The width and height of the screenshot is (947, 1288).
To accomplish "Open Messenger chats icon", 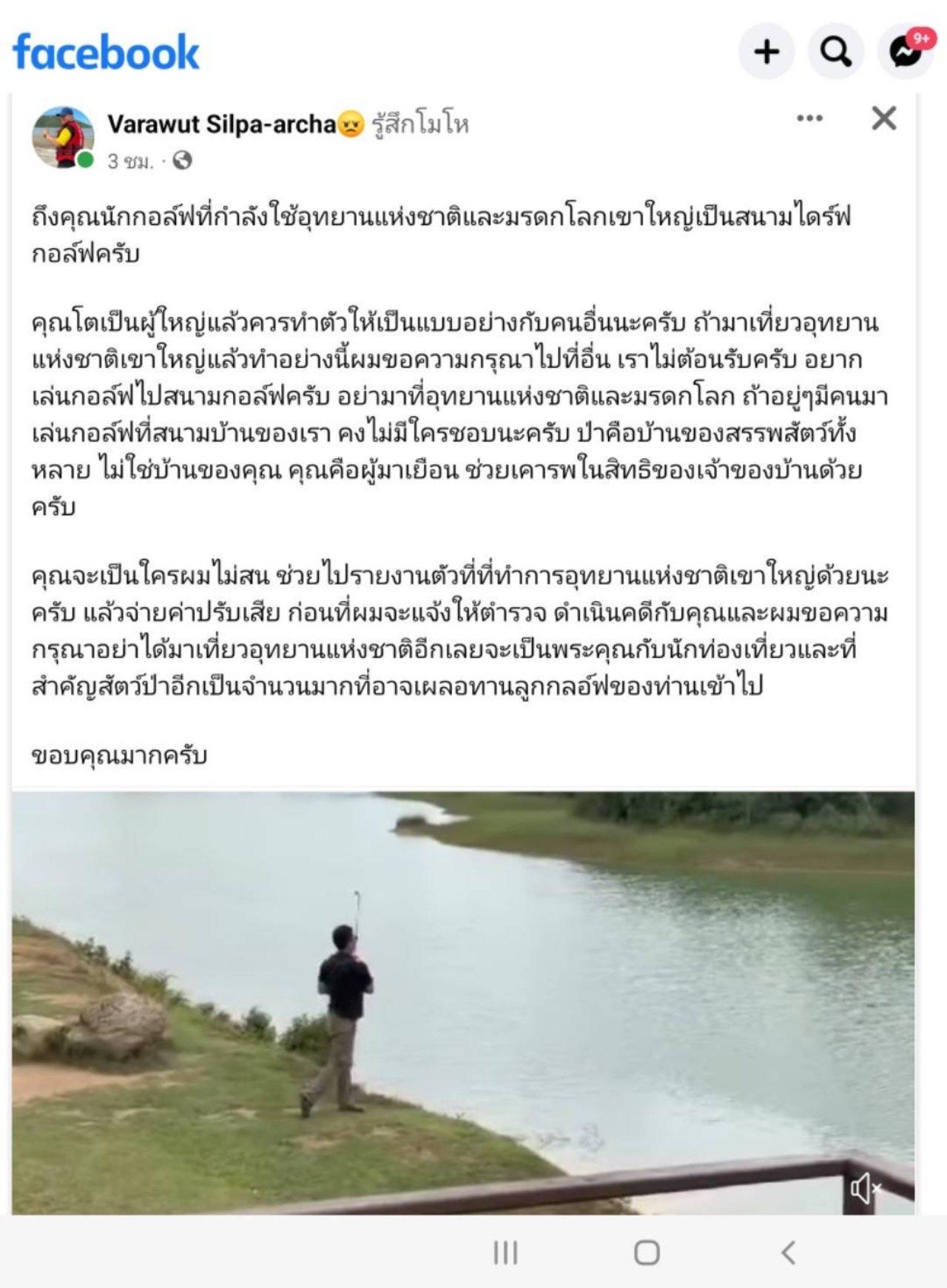I will (906, 52).
